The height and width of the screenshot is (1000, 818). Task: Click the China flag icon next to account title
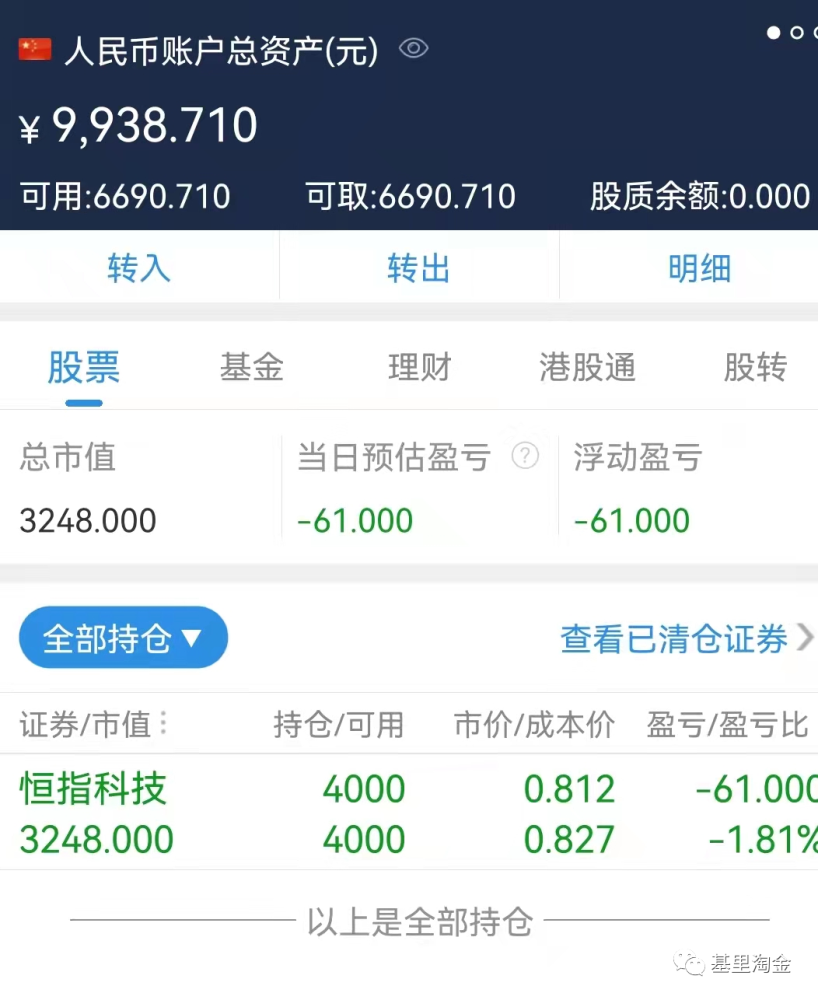tap(33, 47)
